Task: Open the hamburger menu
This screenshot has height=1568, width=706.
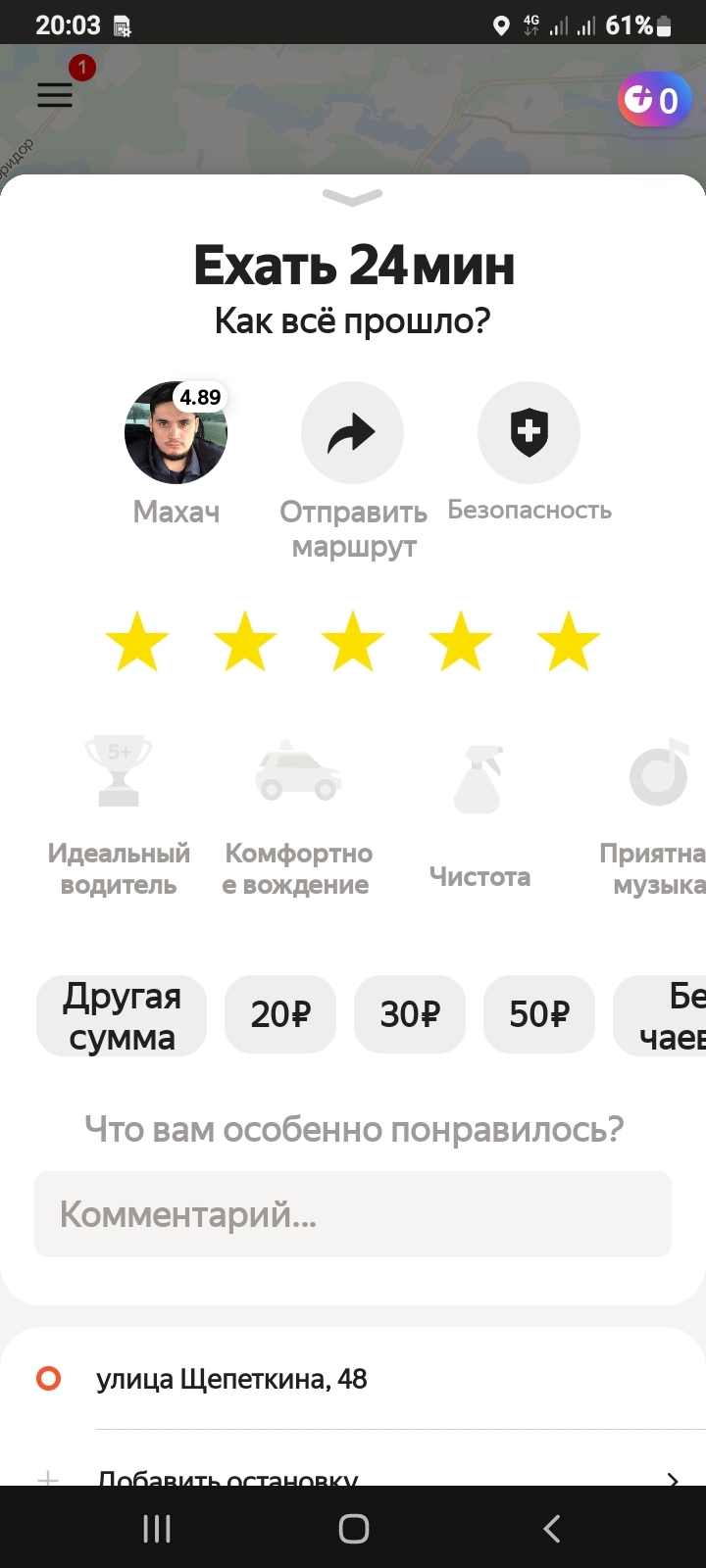Action: click(x=55, y=94)
